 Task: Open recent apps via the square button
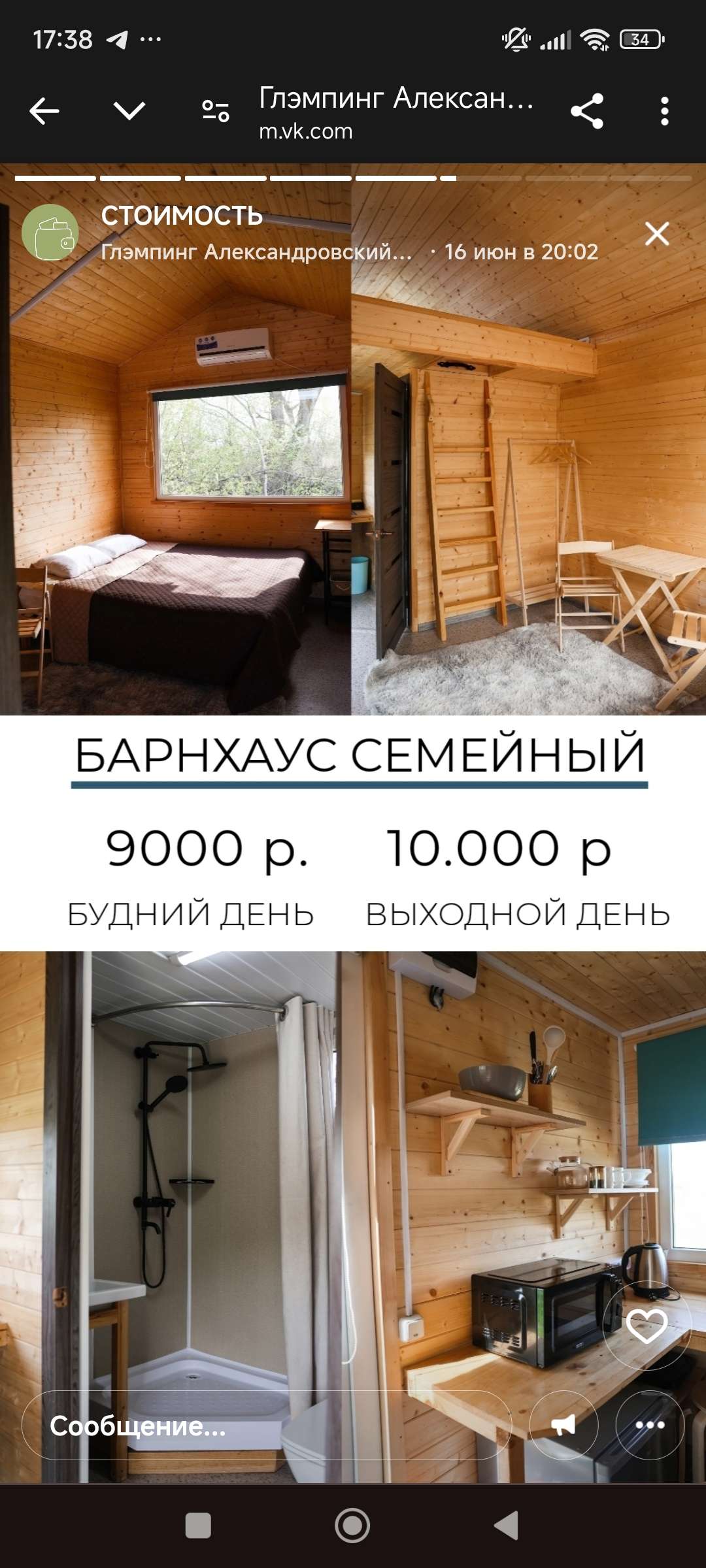[x=198, y=1526]
